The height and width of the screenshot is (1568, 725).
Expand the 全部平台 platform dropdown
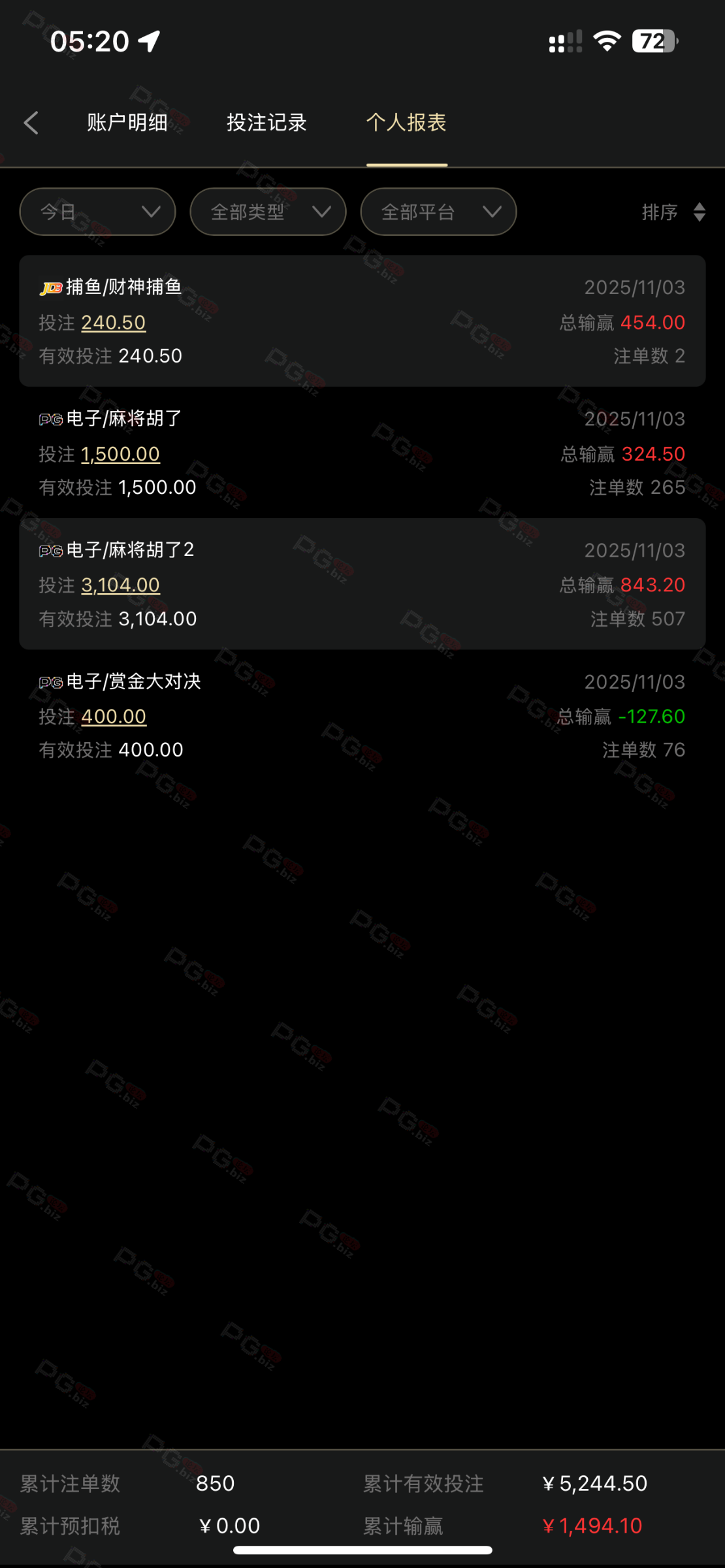438,212
